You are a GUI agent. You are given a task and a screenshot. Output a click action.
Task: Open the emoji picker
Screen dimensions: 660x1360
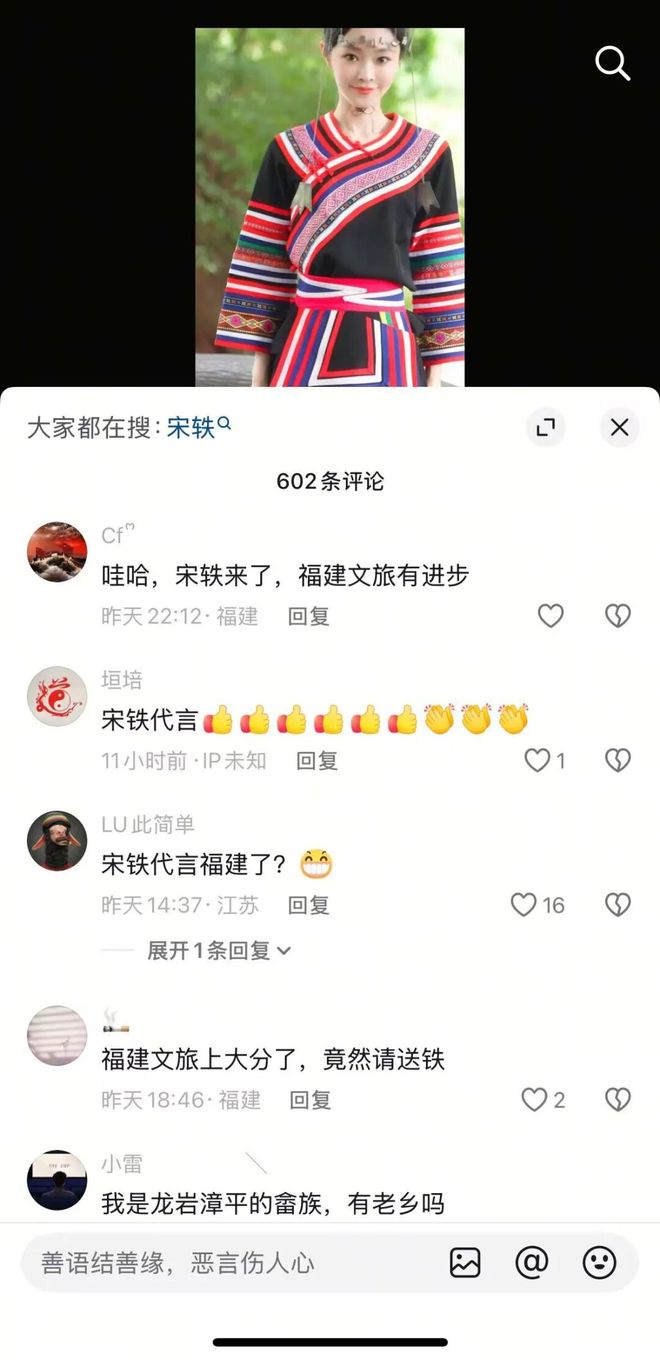[x=599, y=1263]
